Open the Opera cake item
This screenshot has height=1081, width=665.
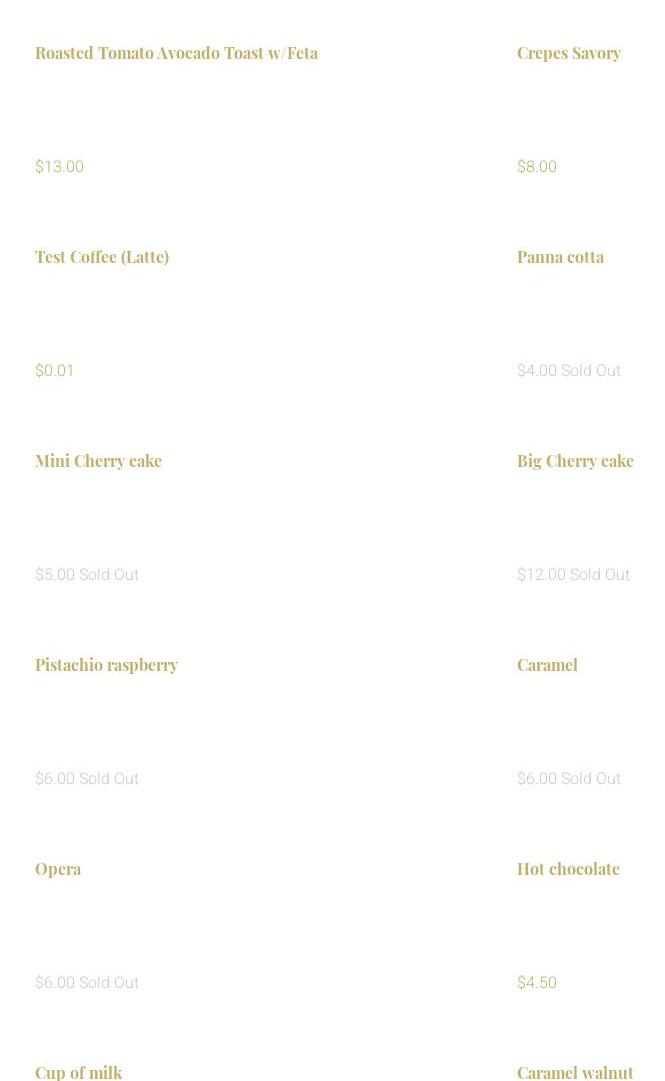(x=58, y=869)
